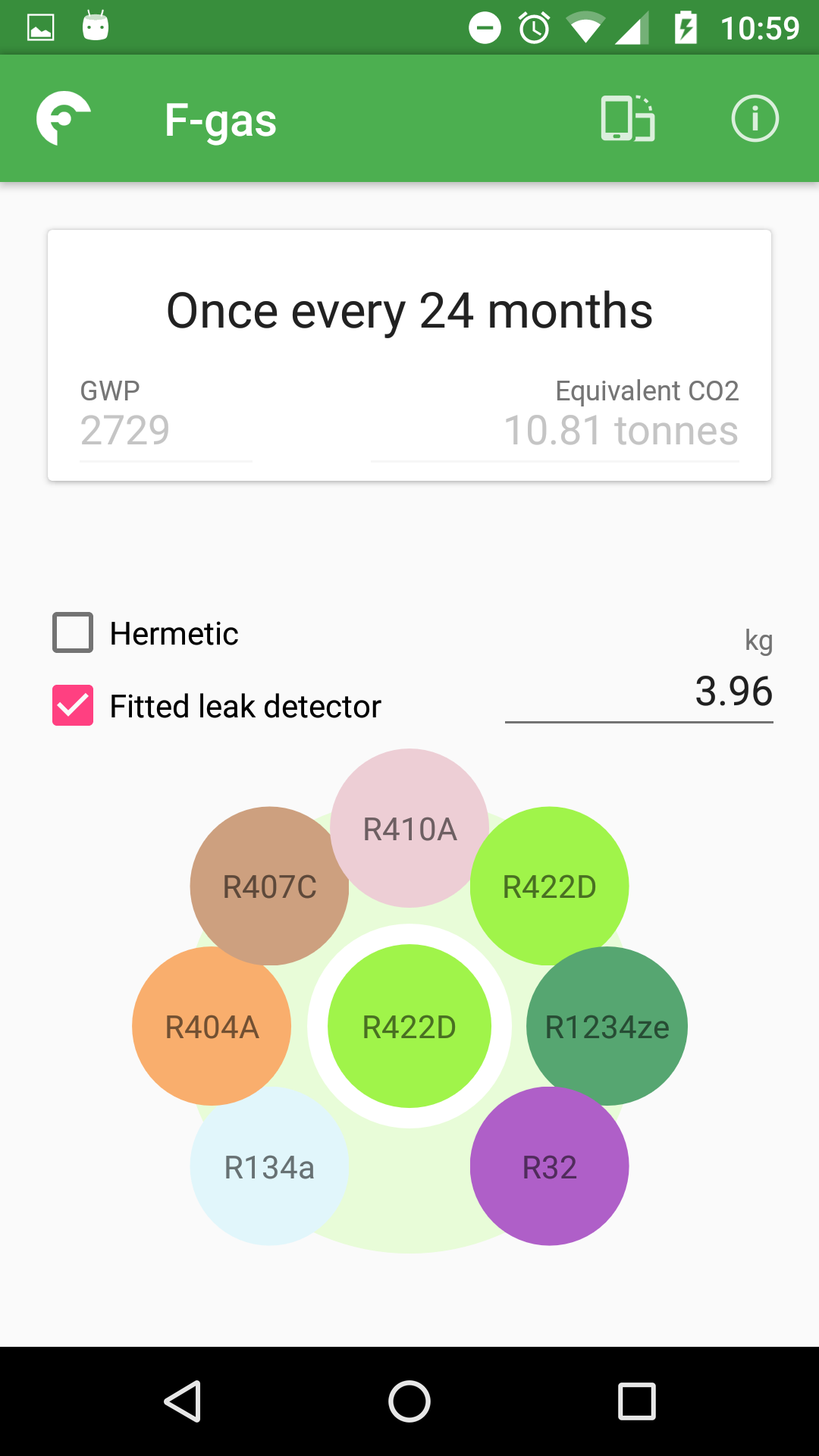Edit the kg charge input field
Viewport: 819px width, 1456px height.
coord(639,692)
